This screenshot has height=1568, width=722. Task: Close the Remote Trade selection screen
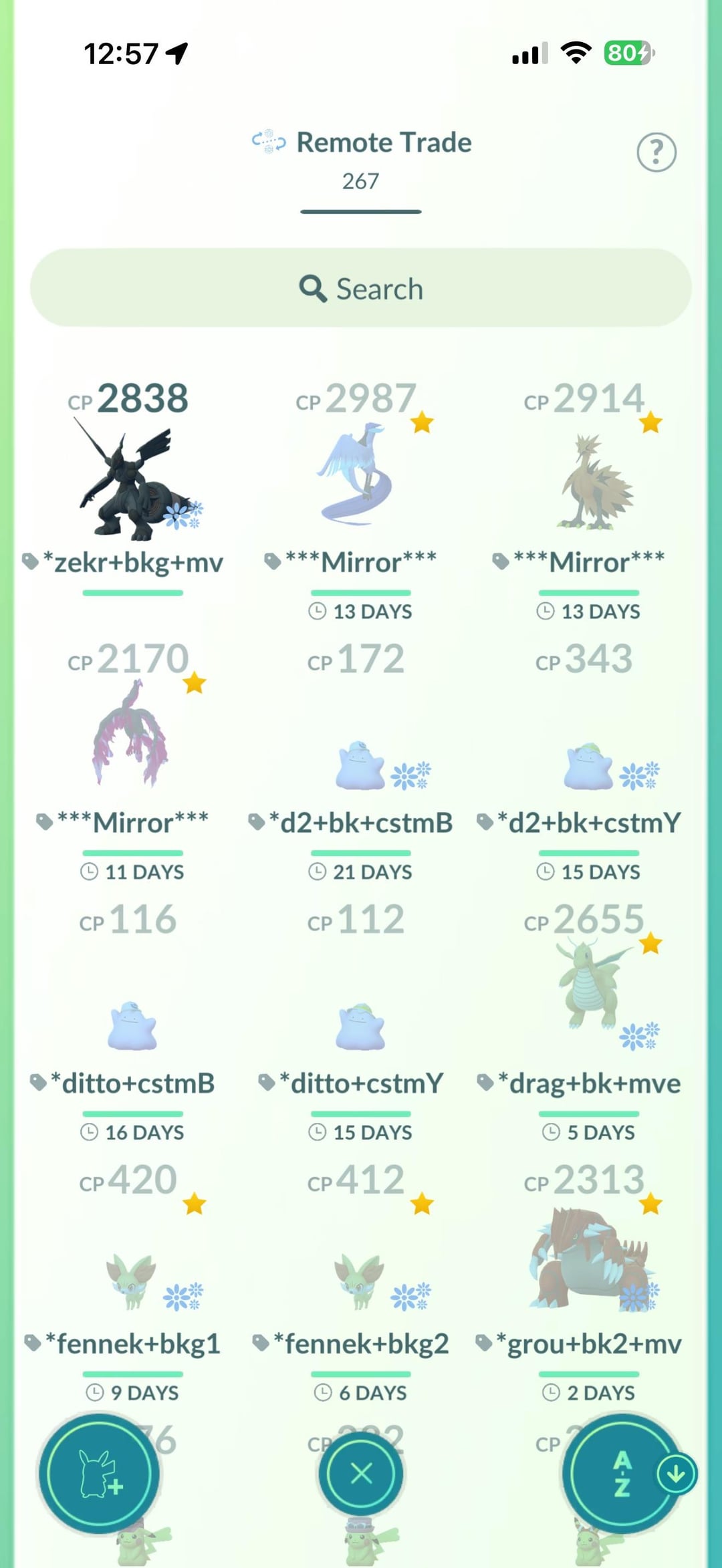coord(361,1473)
